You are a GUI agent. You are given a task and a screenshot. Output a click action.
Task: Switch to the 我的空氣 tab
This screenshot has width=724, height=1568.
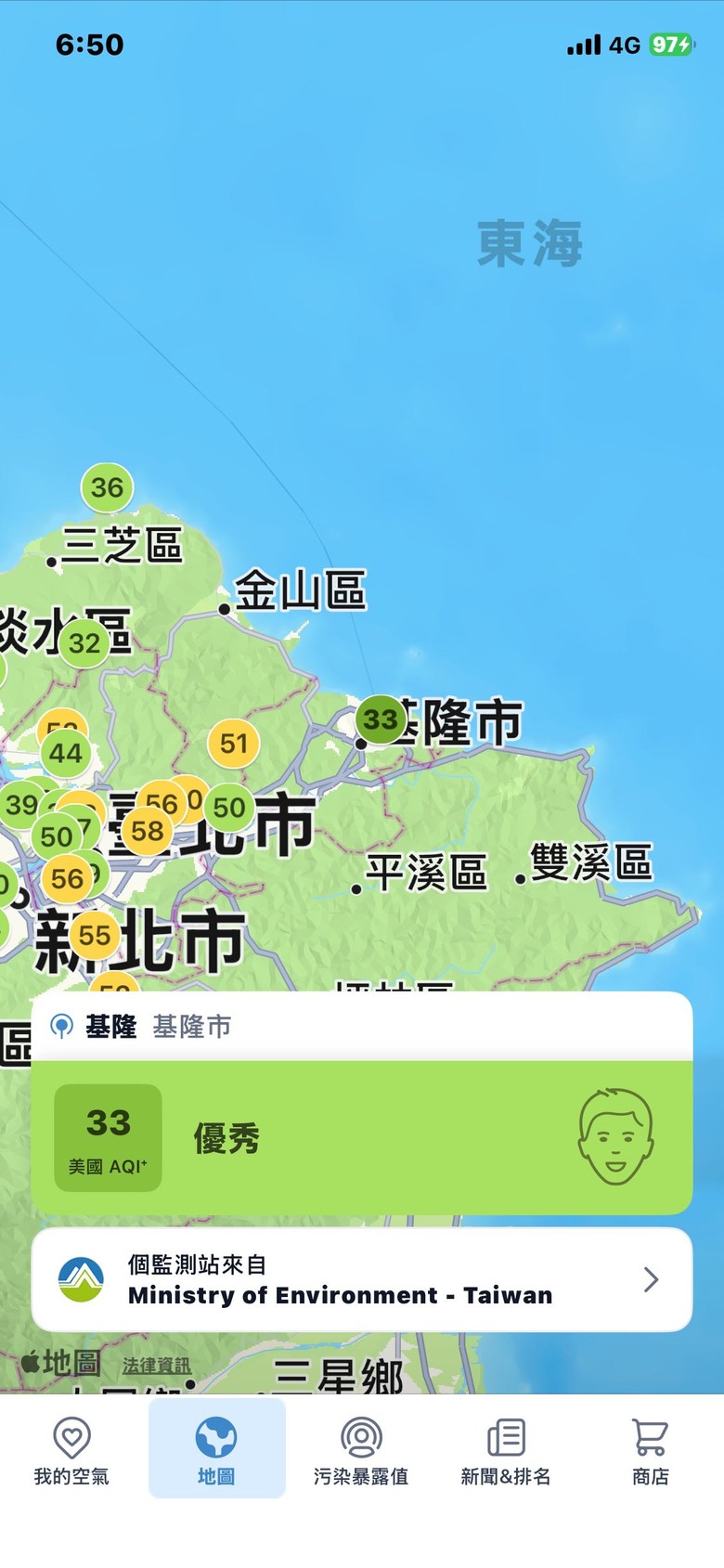click(71, 1451)
